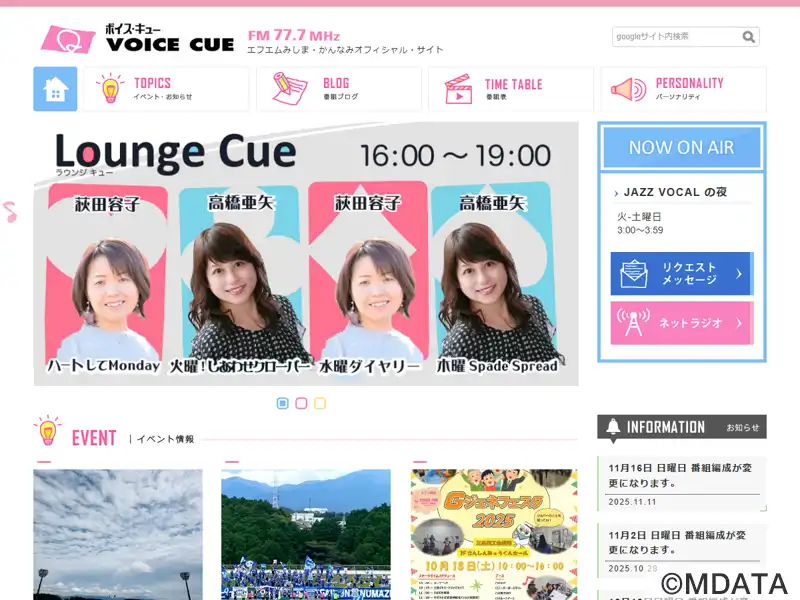Open the supporters crowd event card
800x600 pixels.
click(306, 534)
